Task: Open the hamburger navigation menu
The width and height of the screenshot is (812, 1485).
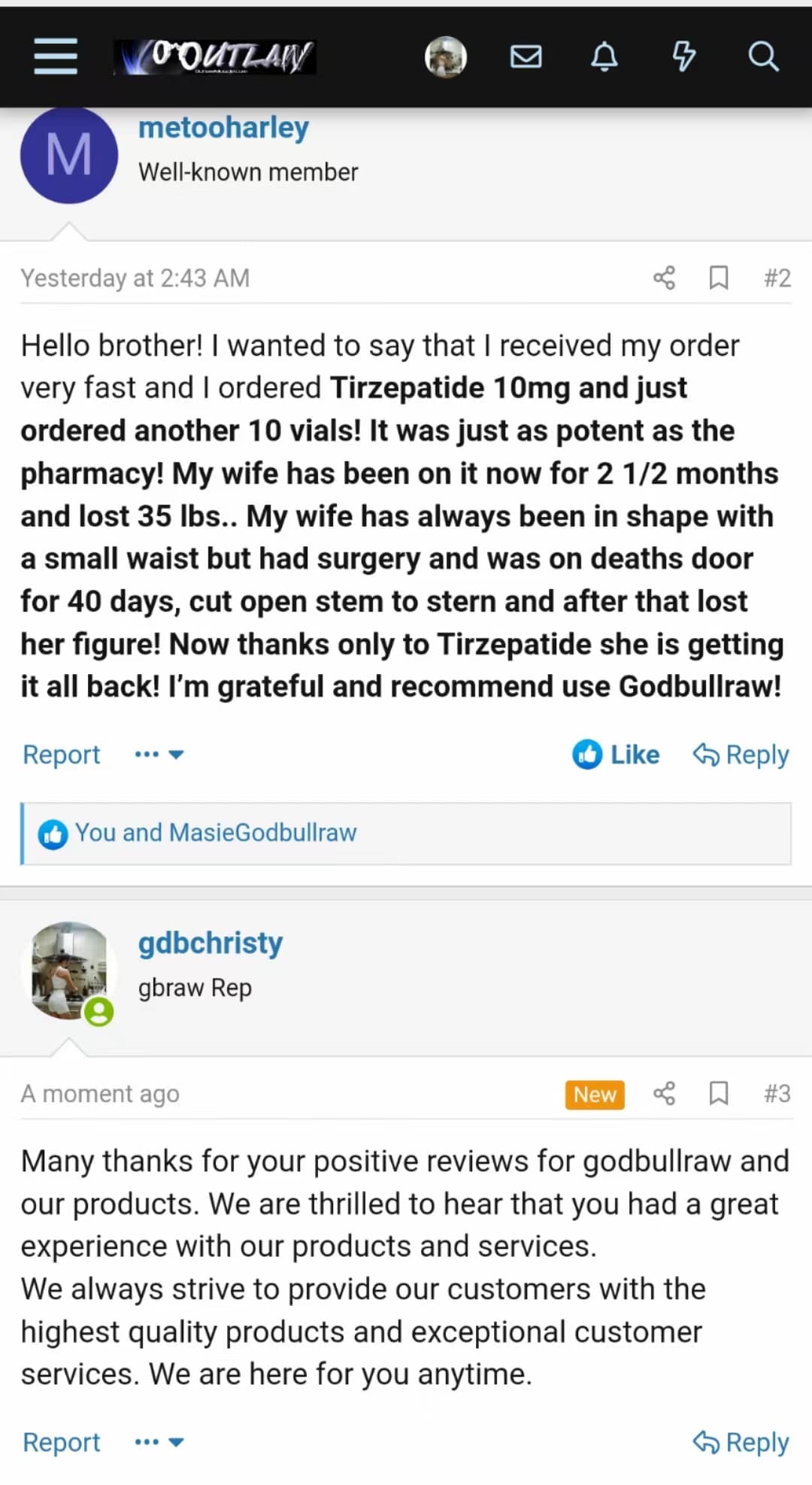Action: 56,56
